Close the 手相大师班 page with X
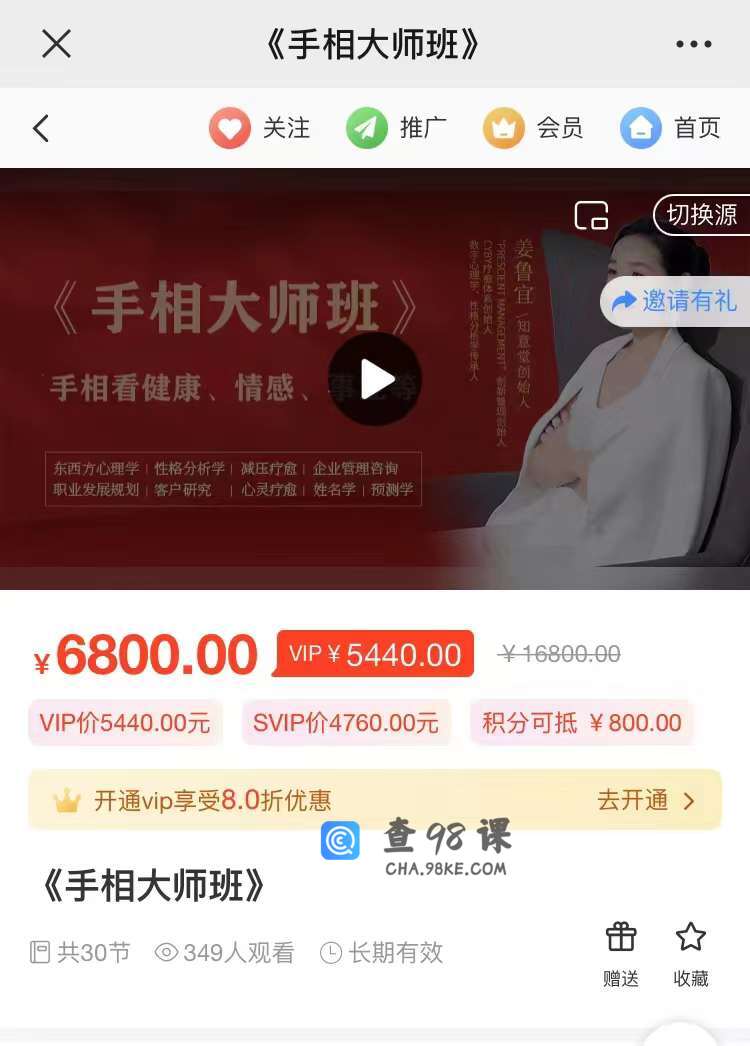Screen dimensions: 750x1046 coord(56,44)
